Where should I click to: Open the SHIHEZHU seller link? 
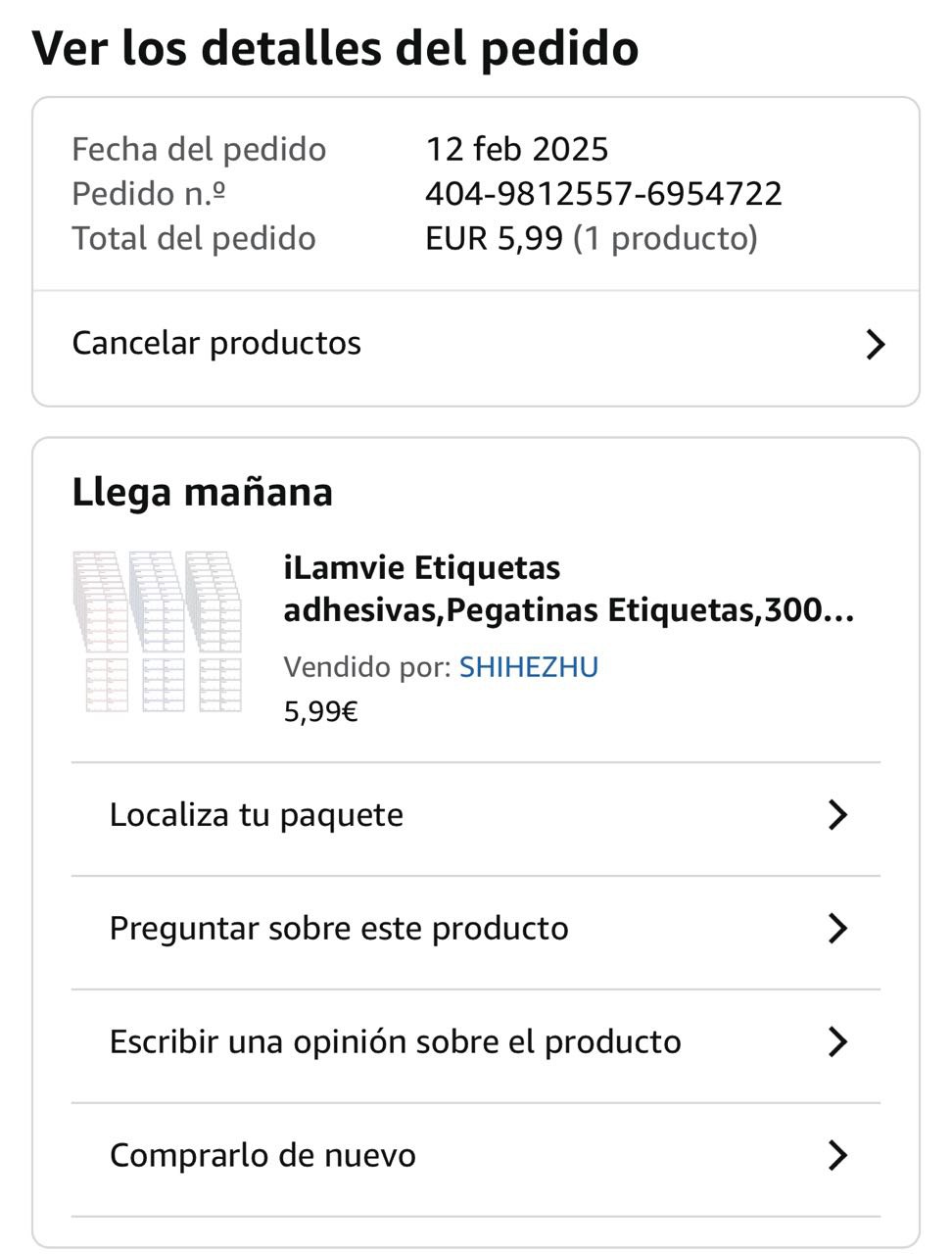pyautogui.click(x=529, y=667)
